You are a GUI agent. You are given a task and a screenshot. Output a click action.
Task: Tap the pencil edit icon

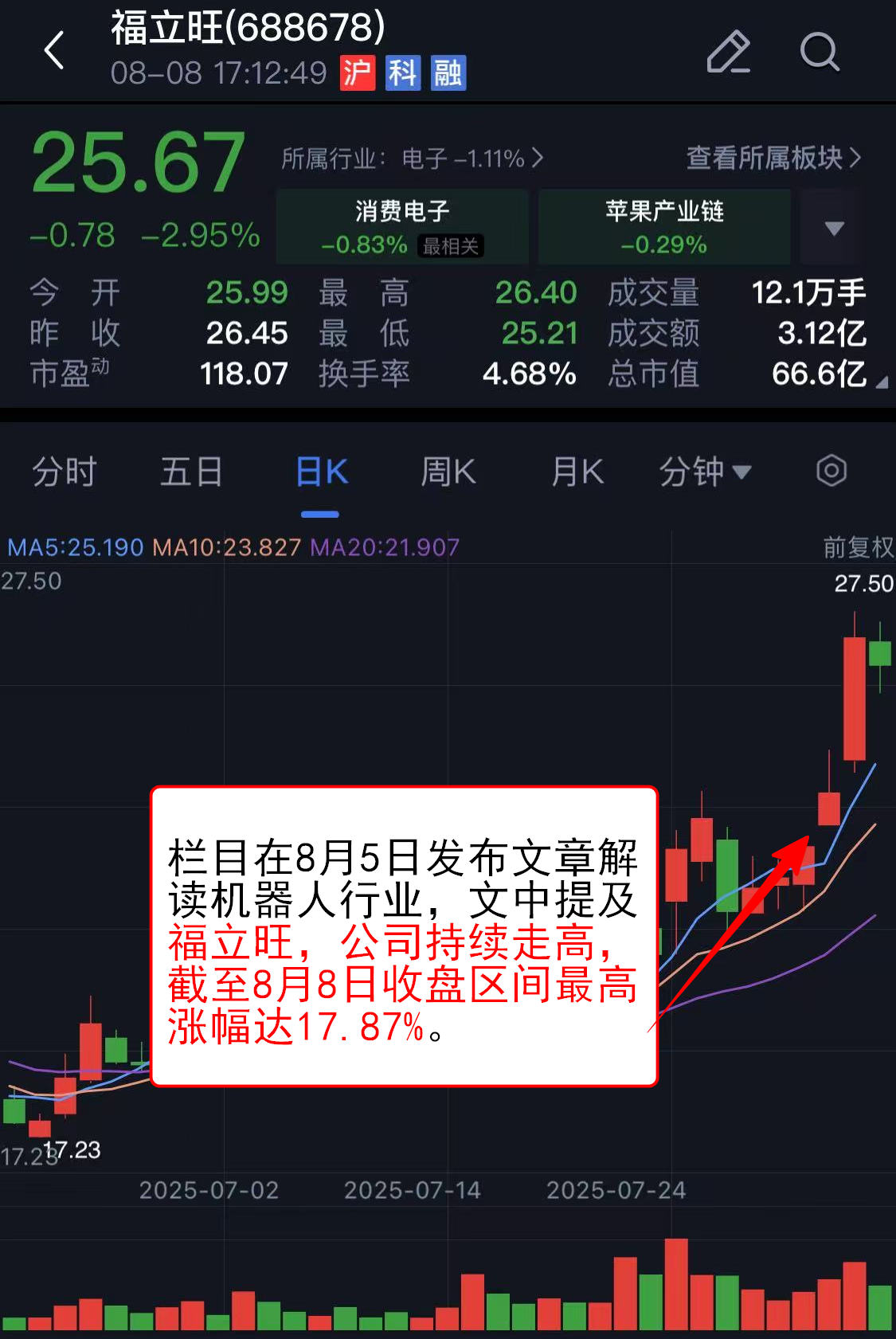pos(728,53)
